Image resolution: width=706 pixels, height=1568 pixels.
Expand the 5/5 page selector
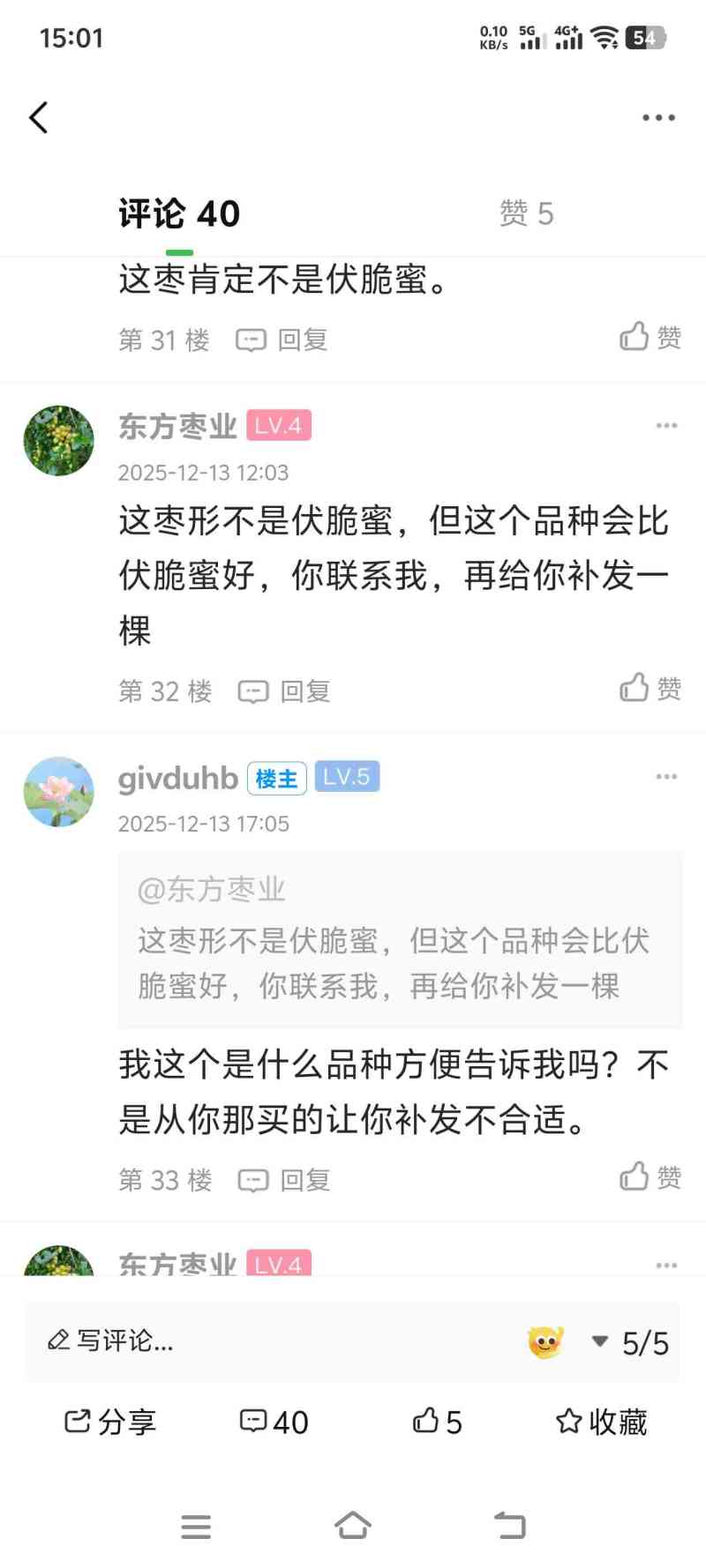(631, 1343)
